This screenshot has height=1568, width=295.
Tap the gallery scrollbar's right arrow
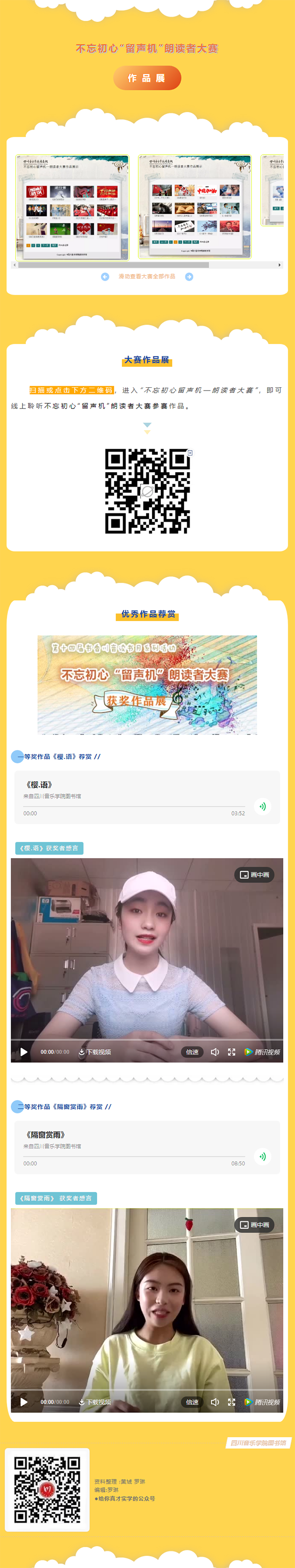[280, 265]
